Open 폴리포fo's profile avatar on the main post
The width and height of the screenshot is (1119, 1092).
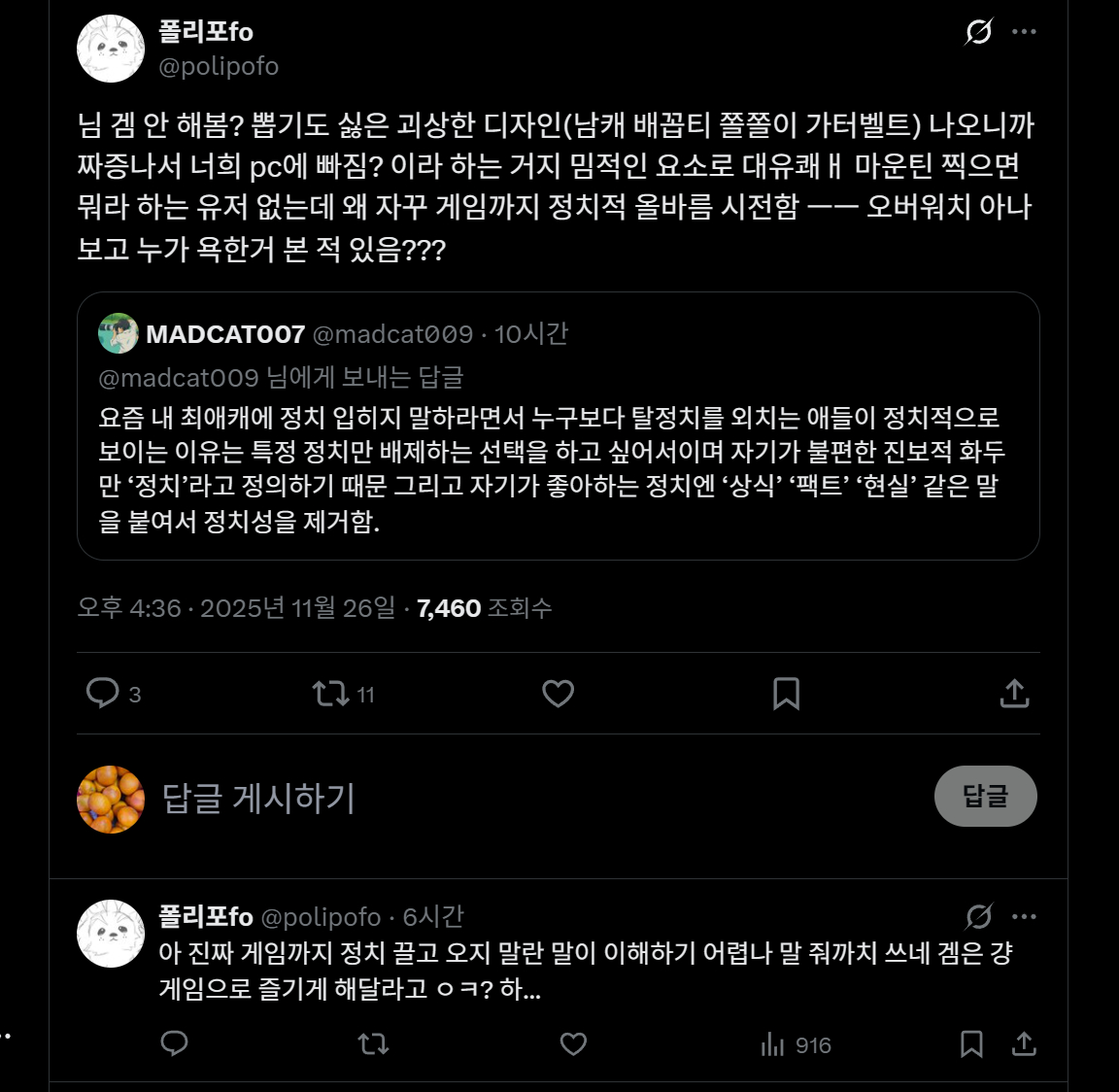click(111, 49)
